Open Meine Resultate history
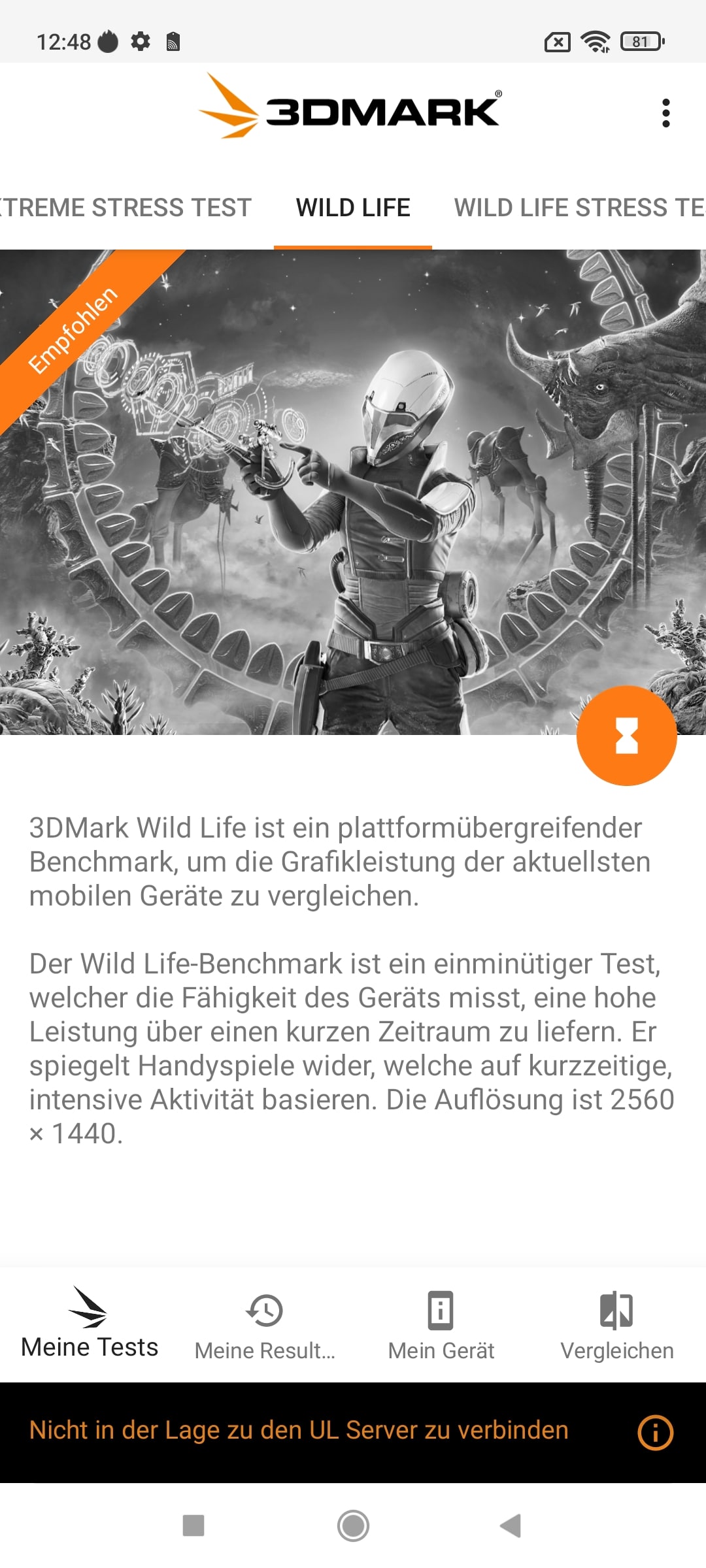The width and height of the screenshot is (706, 1568). pyautogui.click(x=265, y=1324)
